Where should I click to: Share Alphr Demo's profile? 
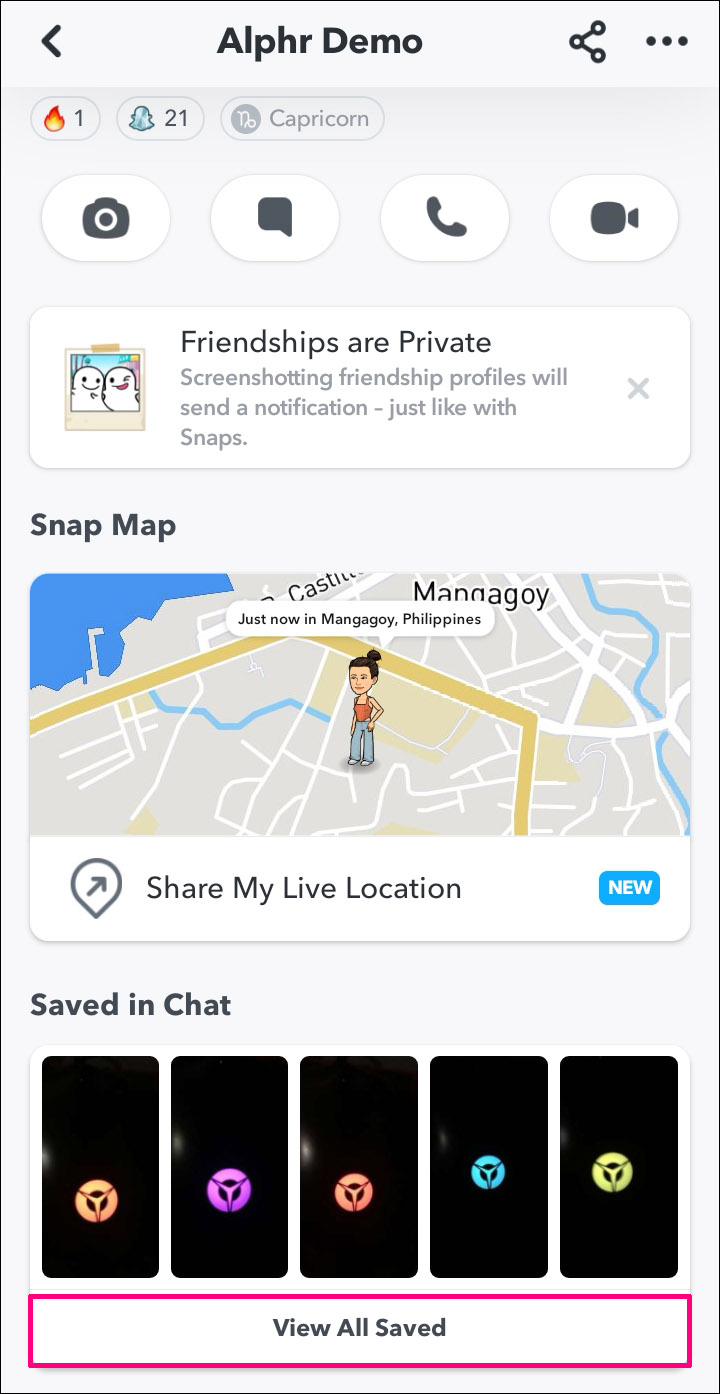pos(588,42)
